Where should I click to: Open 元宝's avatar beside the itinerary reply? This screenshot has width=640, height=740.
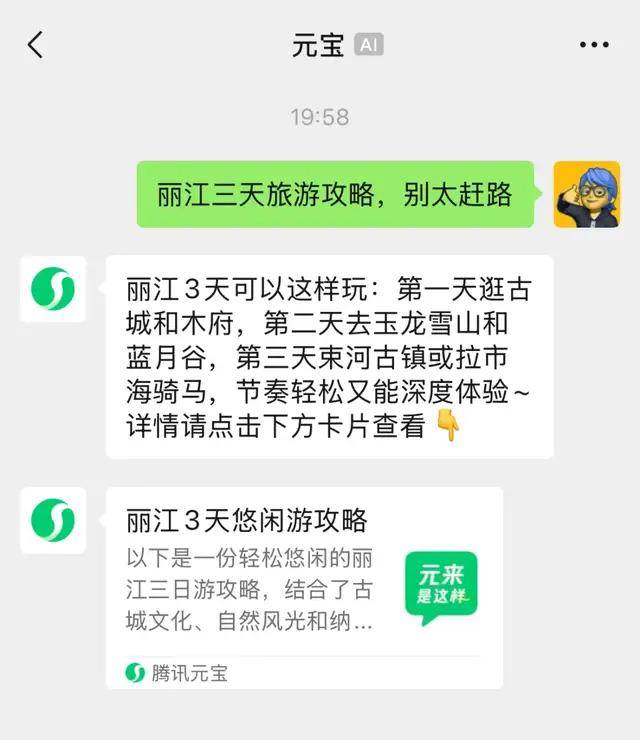(x=53, y=288)
